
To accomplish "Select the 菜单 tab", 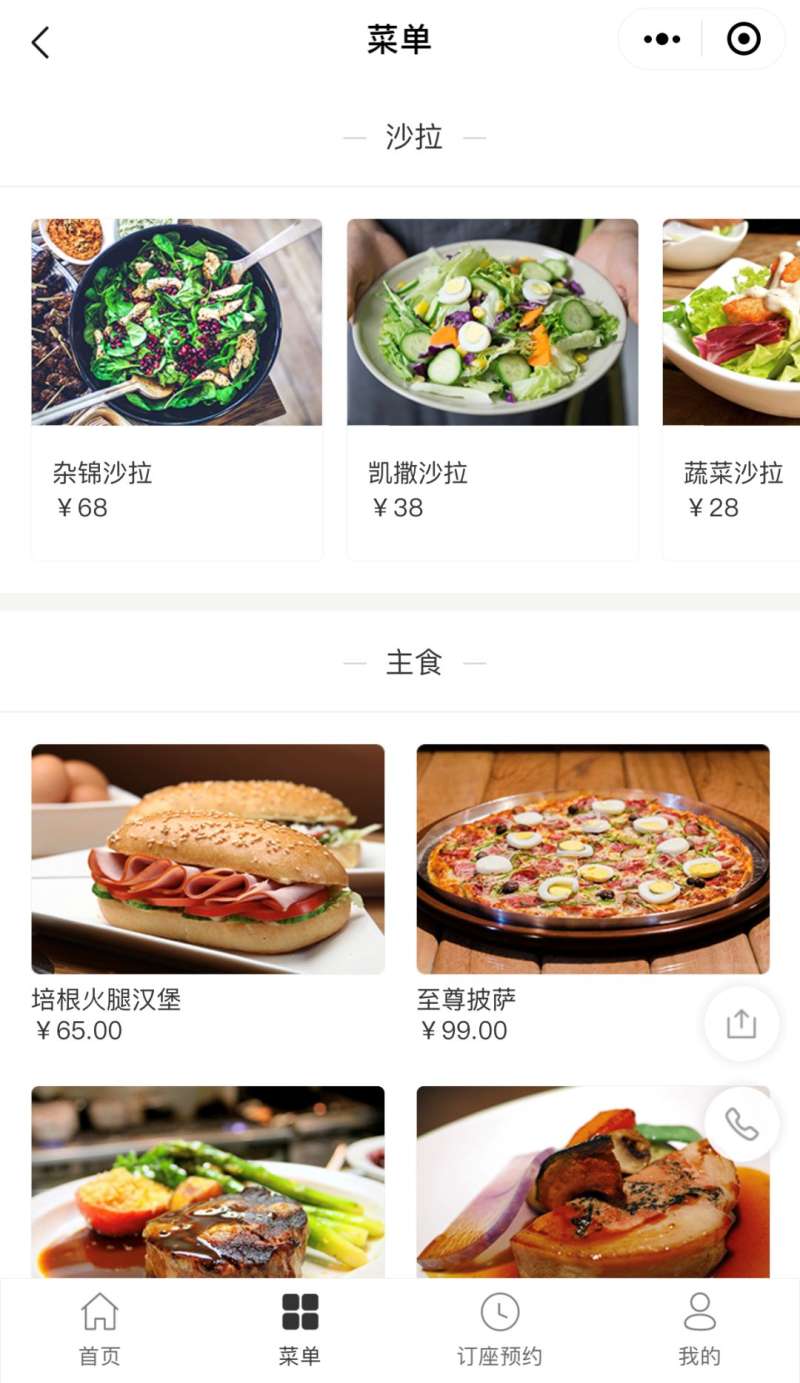I will (x=300, y=1330).
